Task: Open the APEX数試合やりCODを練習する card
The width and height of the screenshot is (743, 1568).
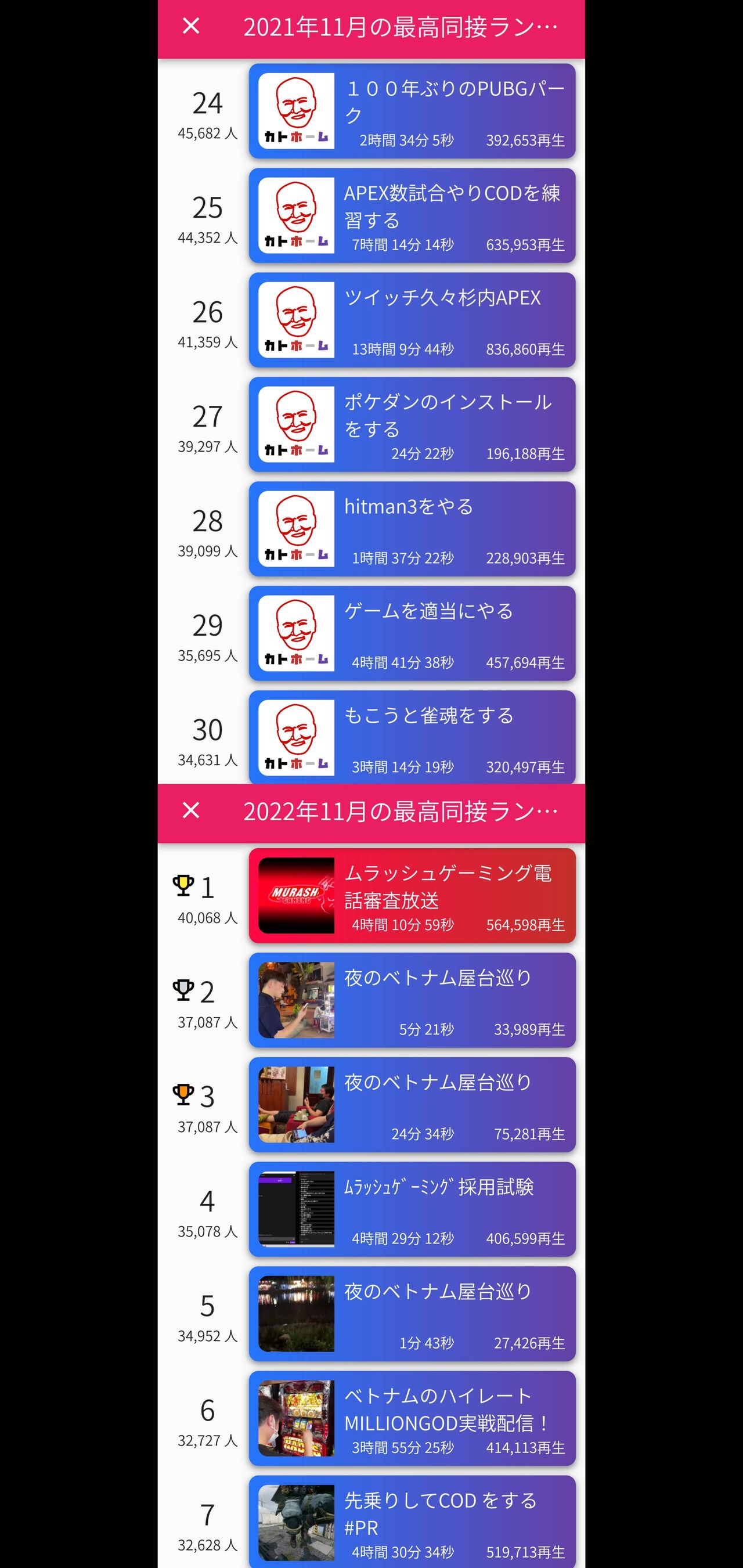Action: point(412,216)
